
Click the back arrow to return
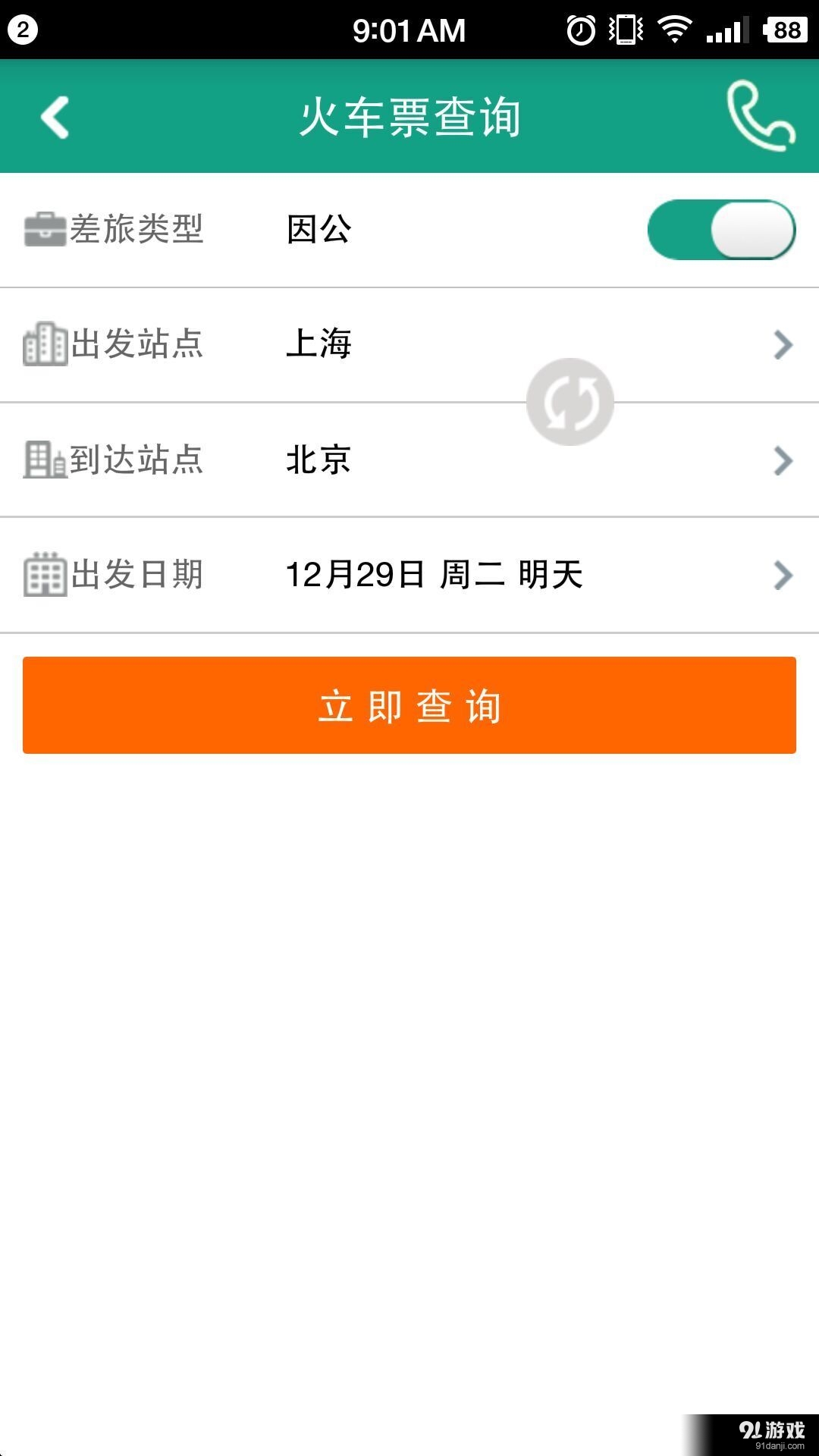(x=55, y=118)
